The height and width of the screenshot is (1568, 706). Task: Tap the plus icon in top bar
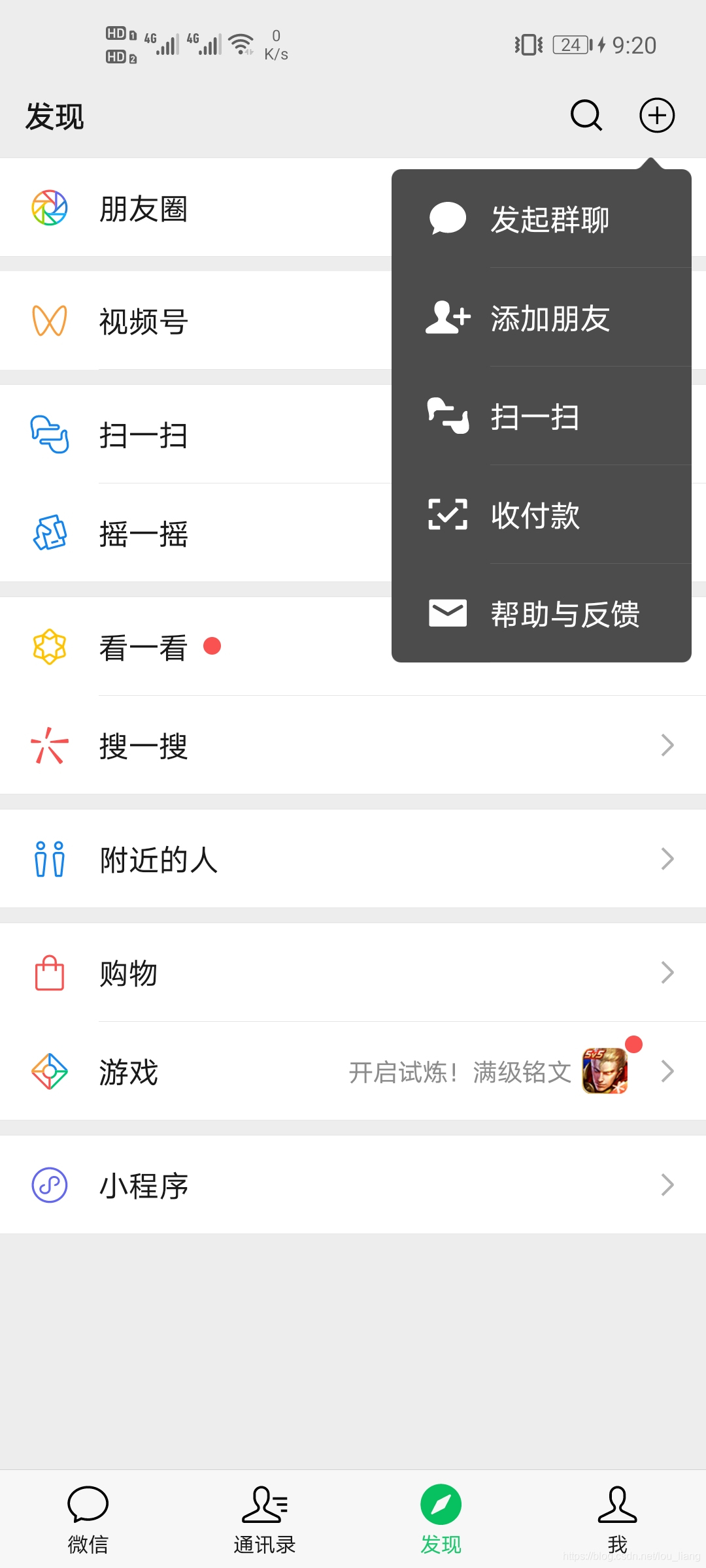click(x=656, y=116)
